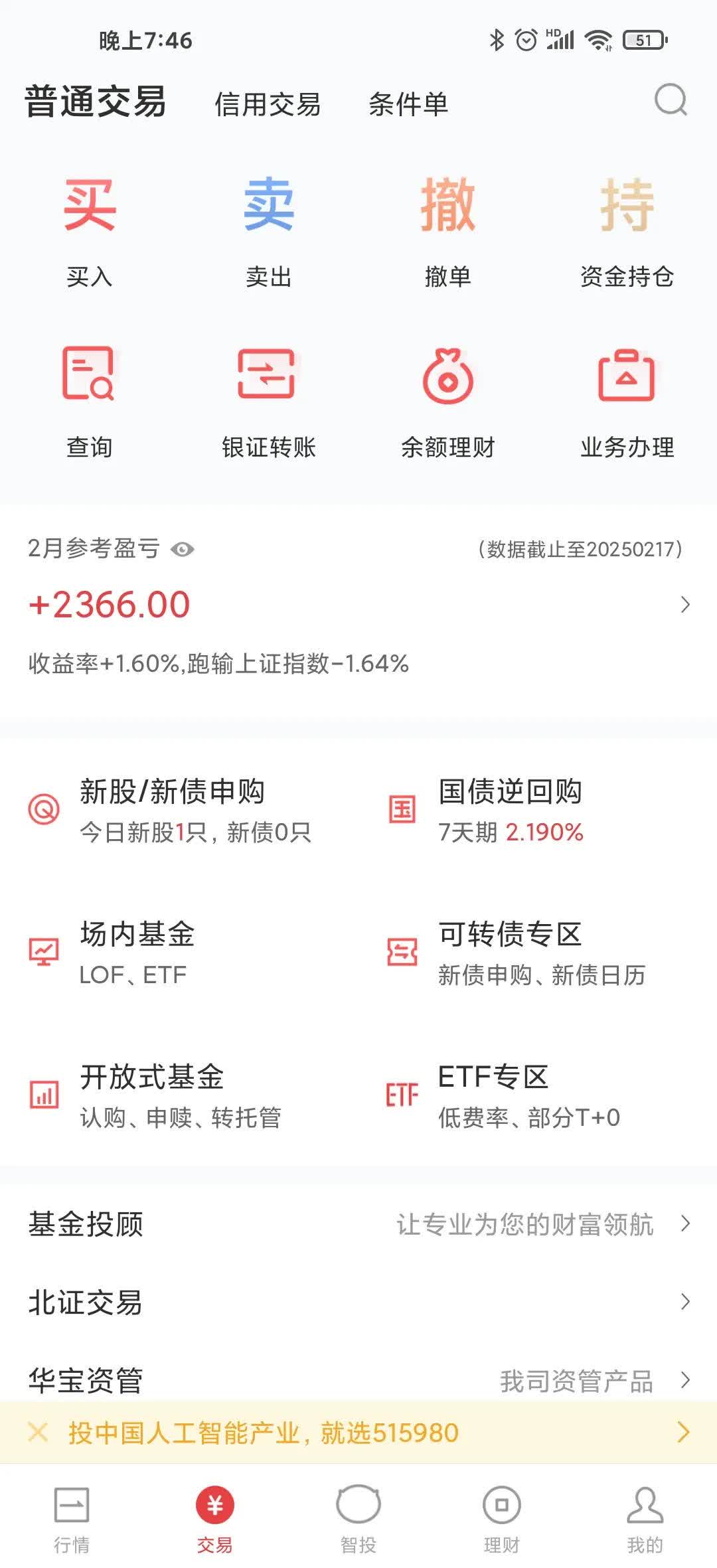This screenshot has width=717, height=1568.
Task: View 资金持仓 holdings
Action: tap(627, 230)
